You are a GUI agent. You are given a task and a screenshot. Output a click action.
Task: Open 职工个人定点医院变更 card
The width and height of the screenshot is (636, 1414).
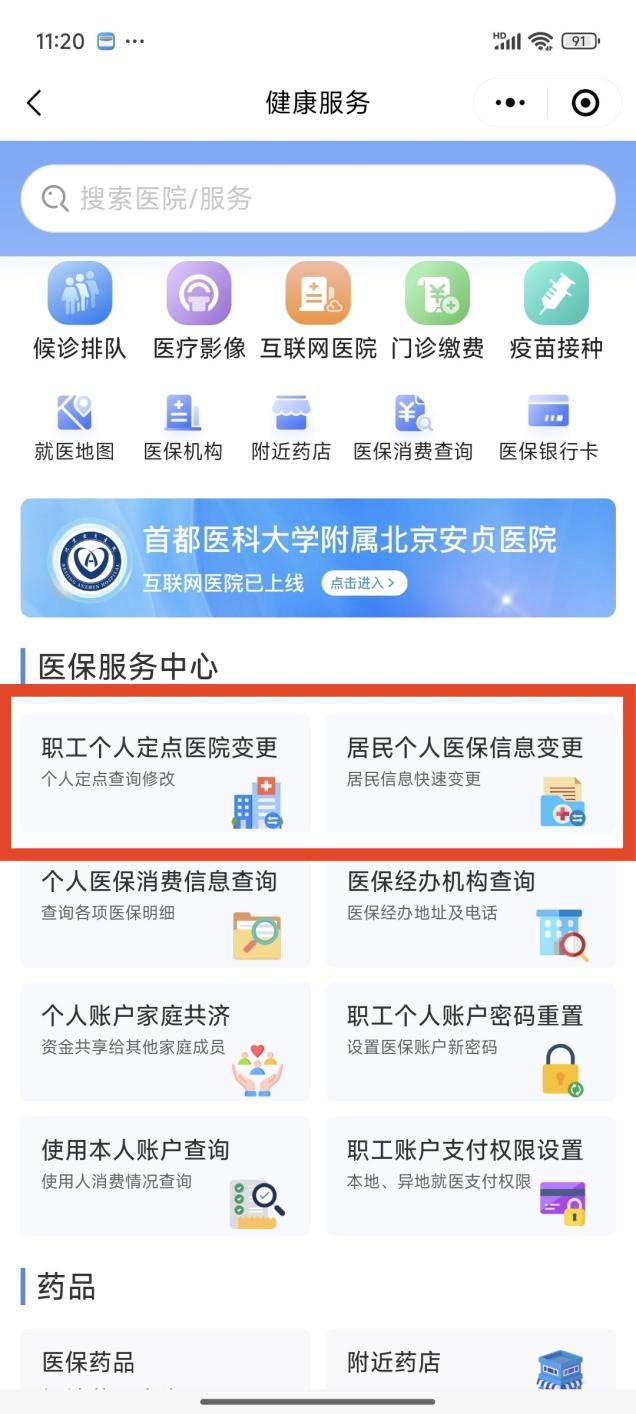click(165, 773)
